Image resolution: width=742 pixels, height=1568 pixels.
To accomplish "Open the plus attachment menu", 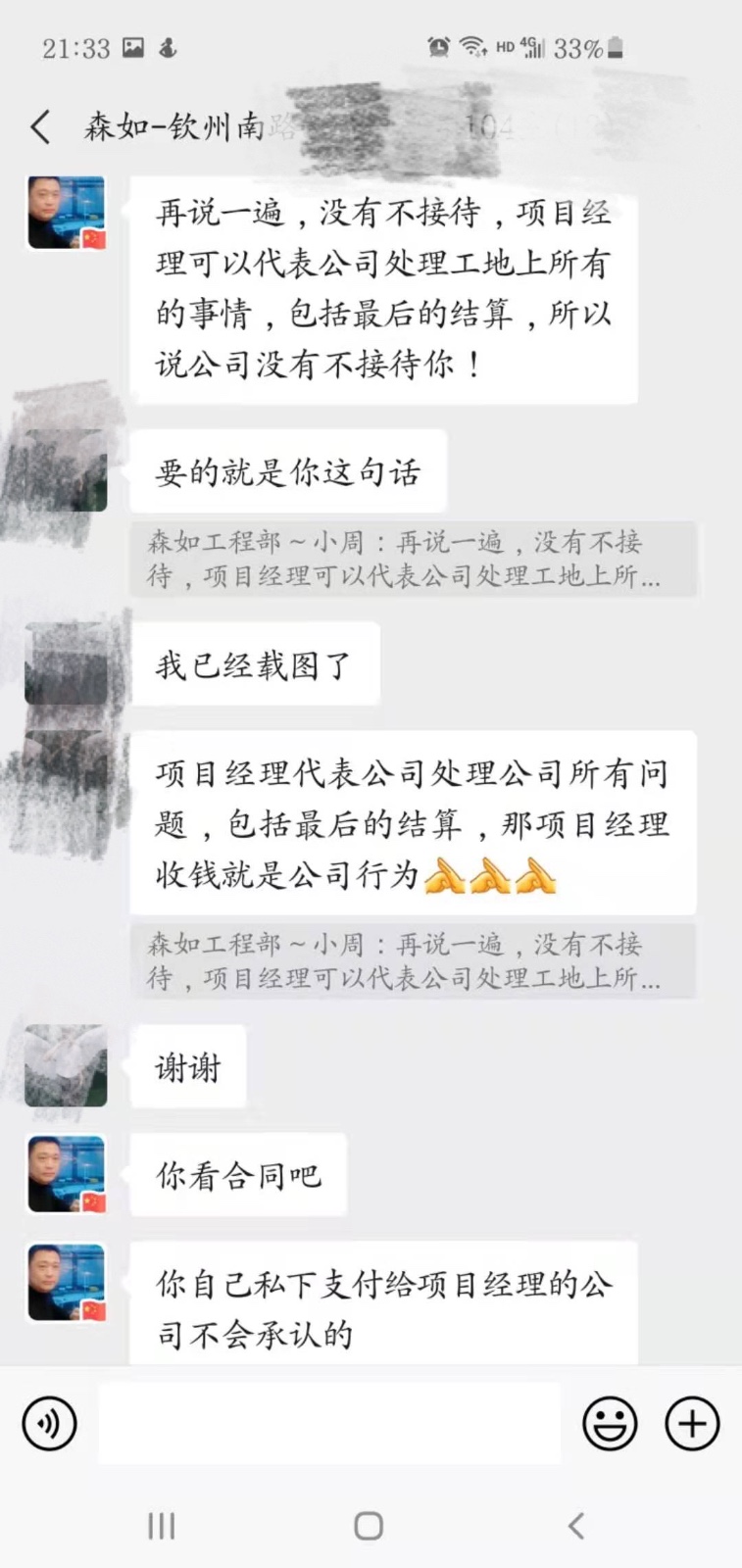I will click(x=692, y=1423).
